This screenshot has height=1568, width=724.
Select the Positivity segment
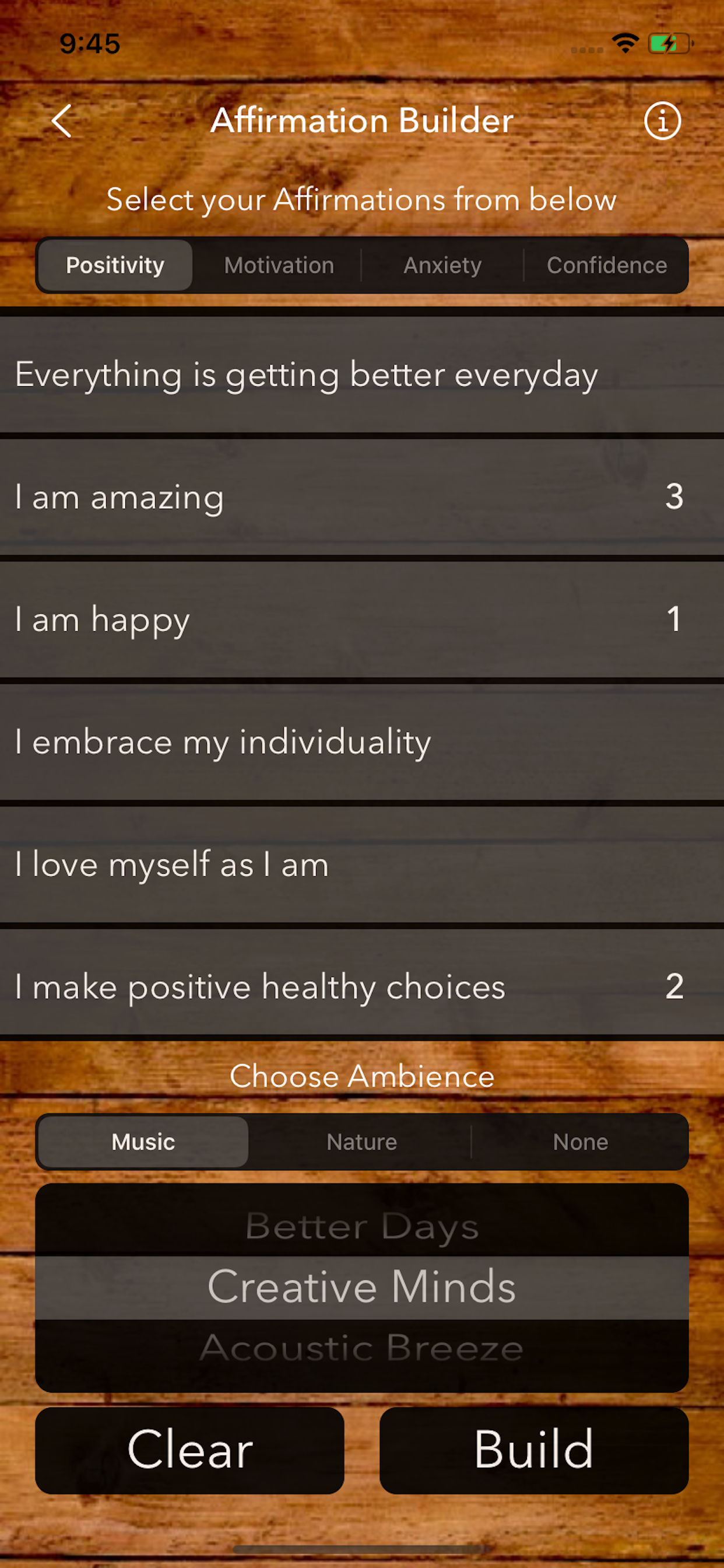[115, 265]
